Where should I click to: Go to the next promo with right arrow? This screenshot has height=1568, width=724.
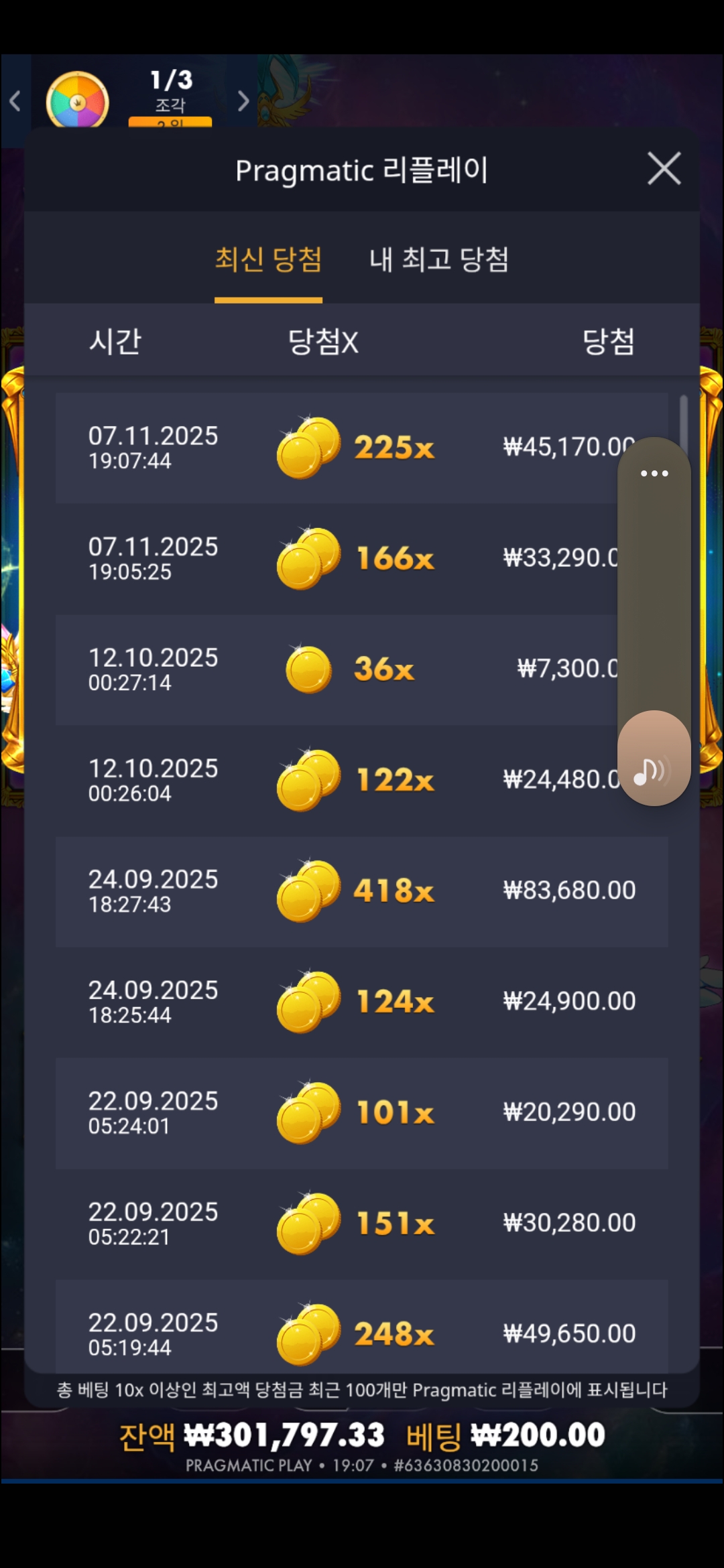pos(243,101)
